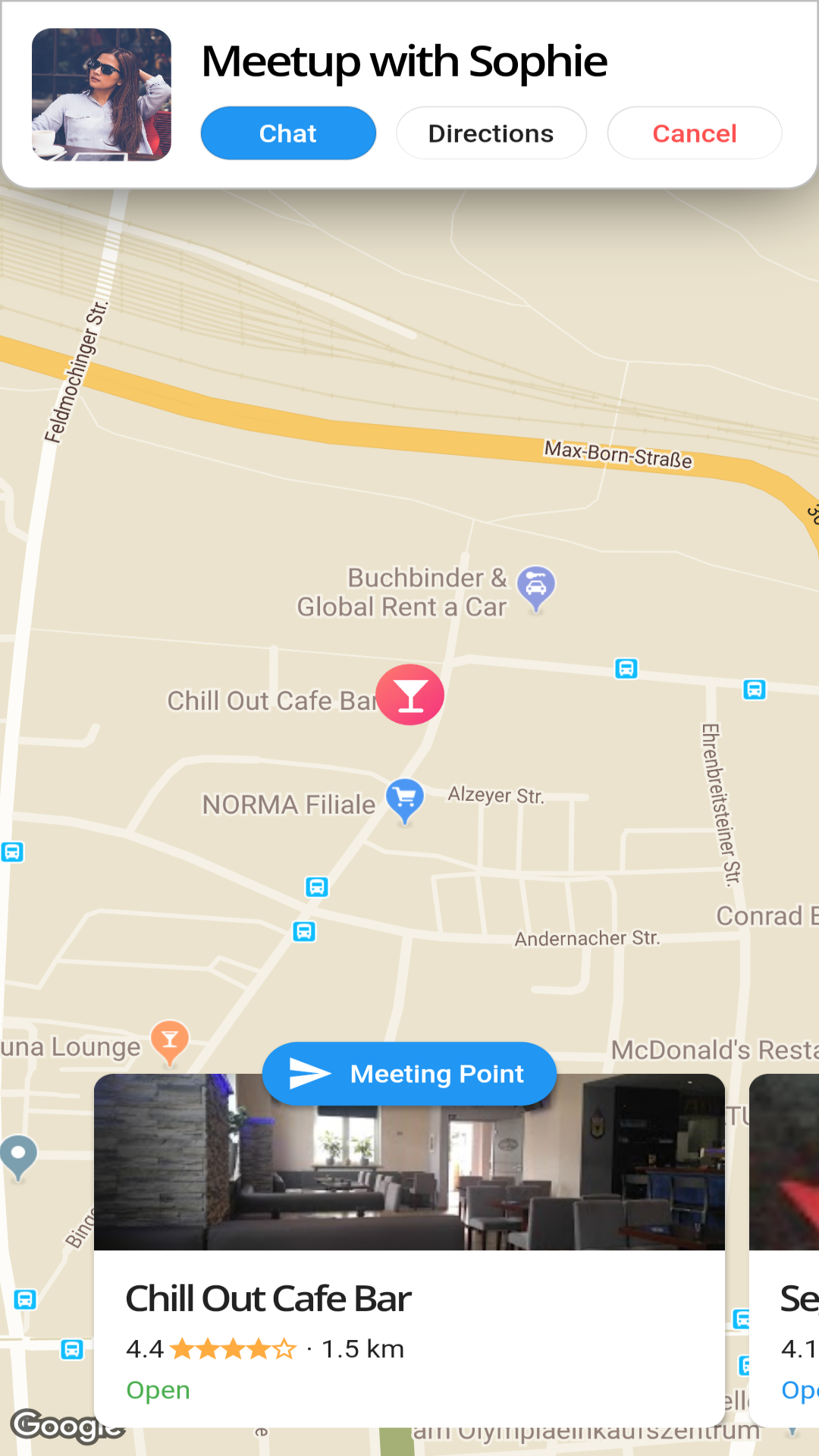Tap Sophie's profile photo
The width and height of the screenshot is (819, 1456).
(102, 95)
